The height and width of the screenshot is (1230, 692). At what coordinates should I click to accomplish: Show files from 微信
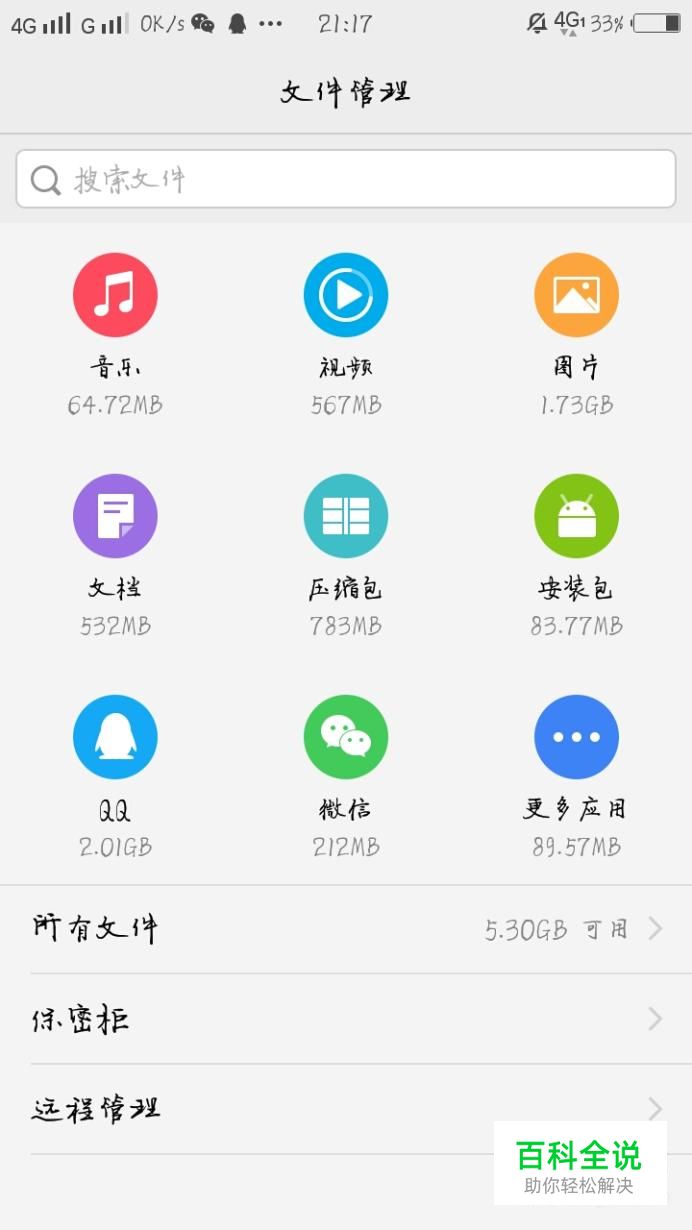(x=346, y=737)
